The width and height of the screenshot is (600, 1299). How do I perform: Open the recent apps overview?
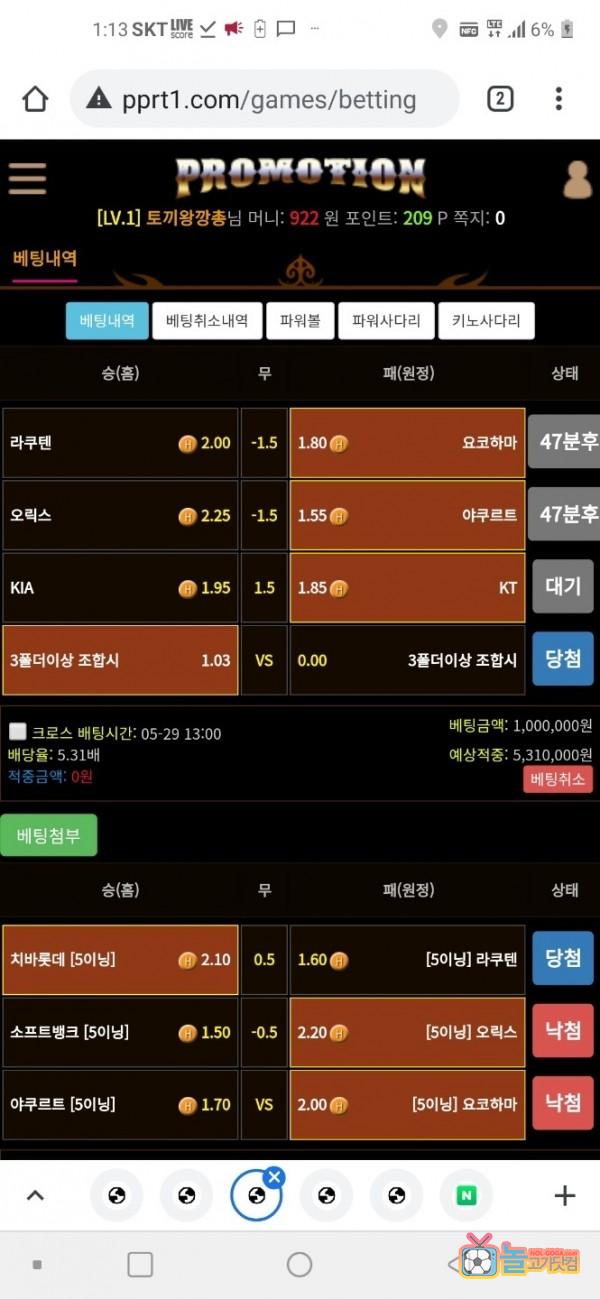pos(140,1264)
